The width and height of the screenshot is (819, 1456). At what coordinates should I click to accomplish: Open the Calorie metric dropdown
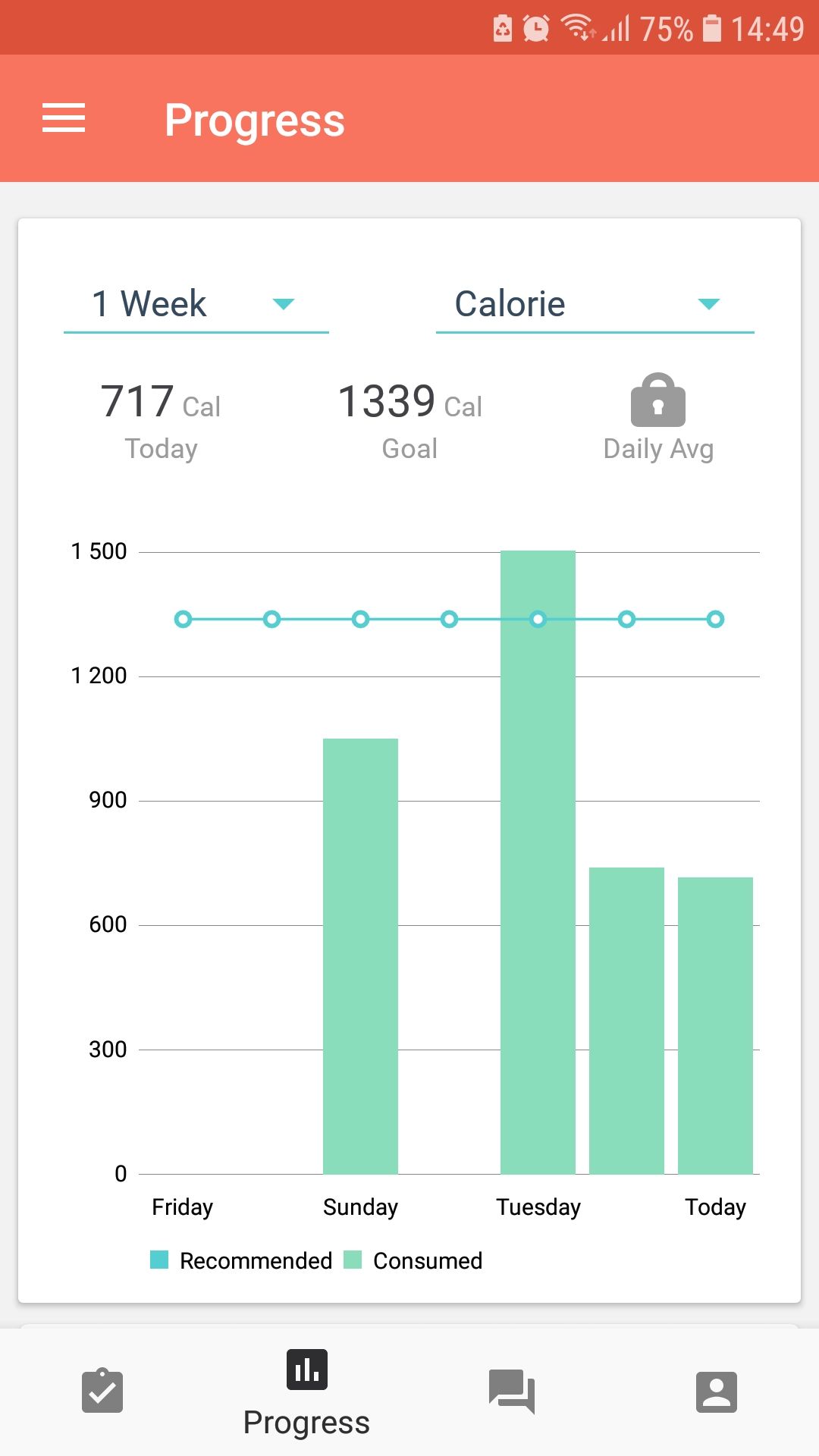click(x=595, y=304)
